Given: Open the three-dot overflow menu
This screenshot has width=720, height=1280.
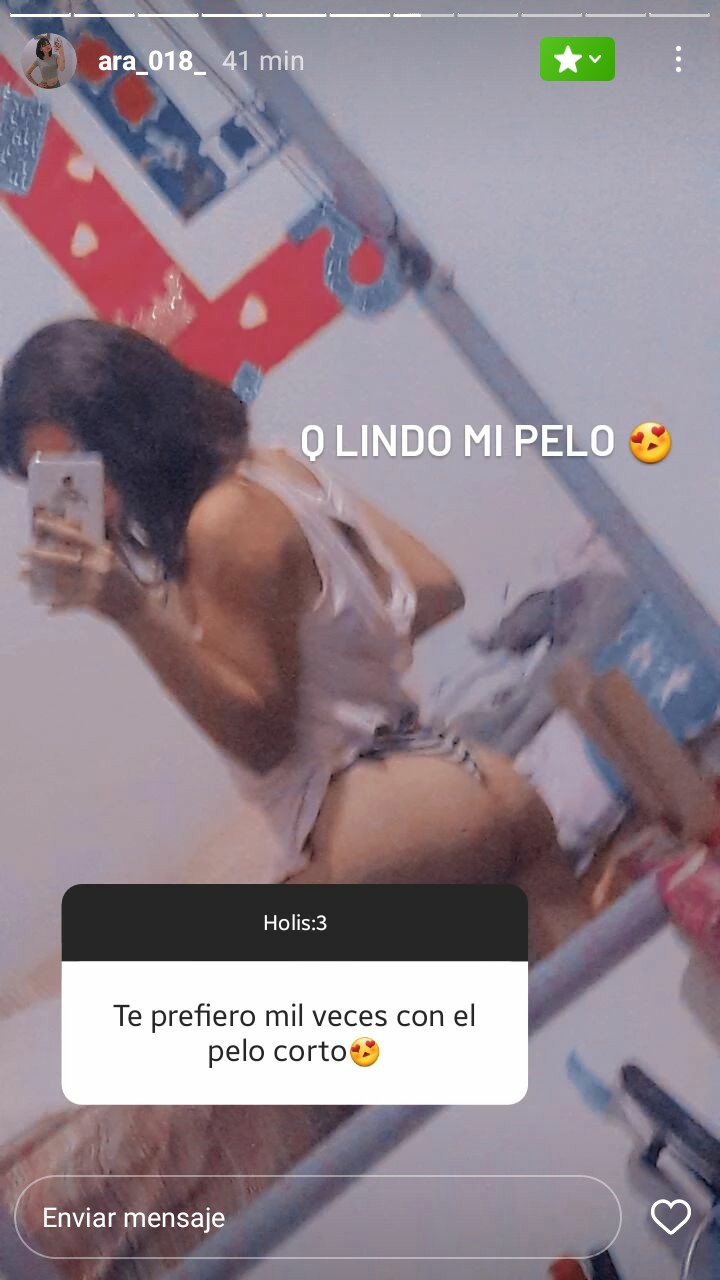Looking at the screenshot, I should click(x=678, y=60).
